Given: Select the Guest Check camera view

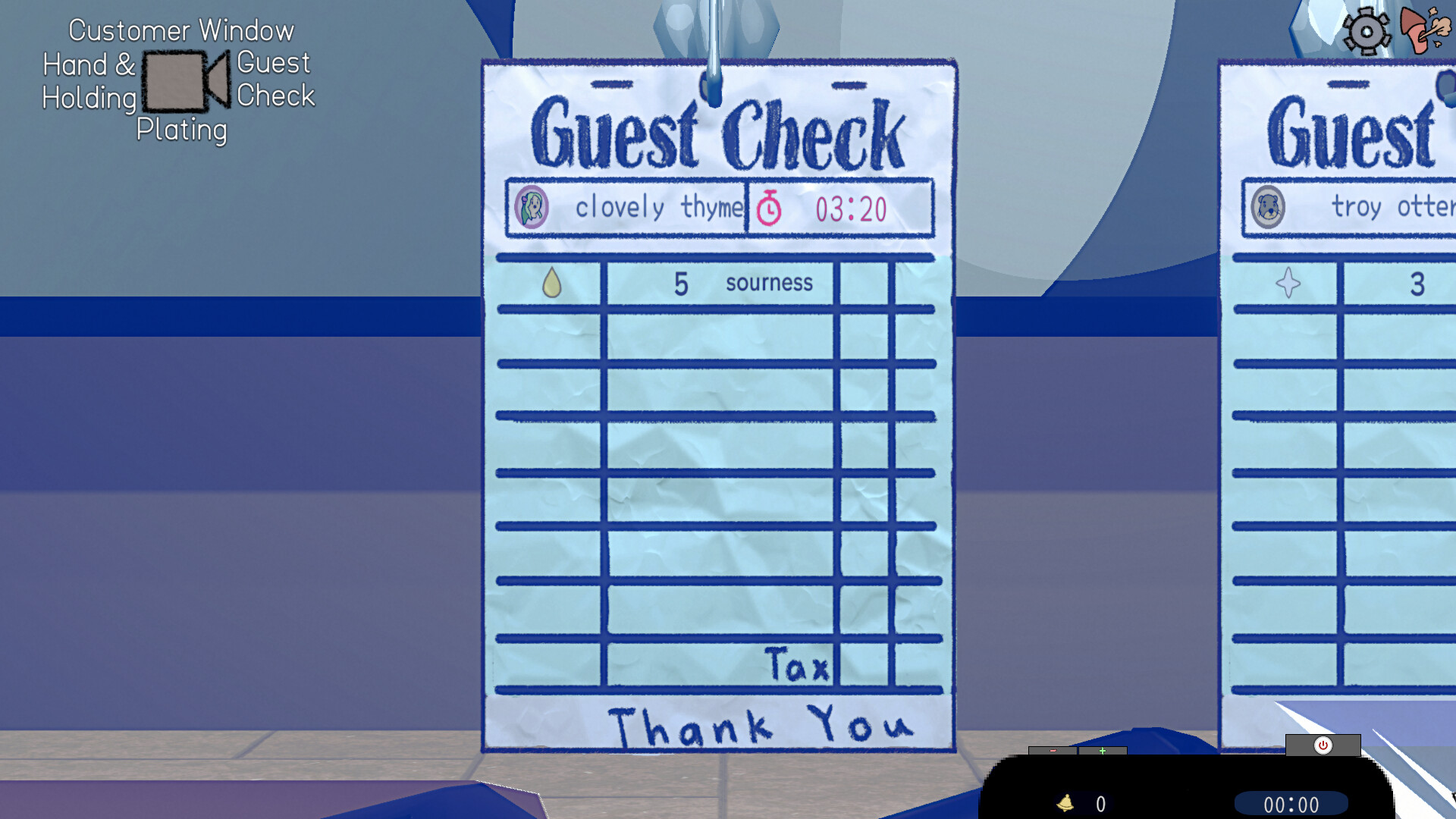Looking at the screenshot, I should coord(275,79).
